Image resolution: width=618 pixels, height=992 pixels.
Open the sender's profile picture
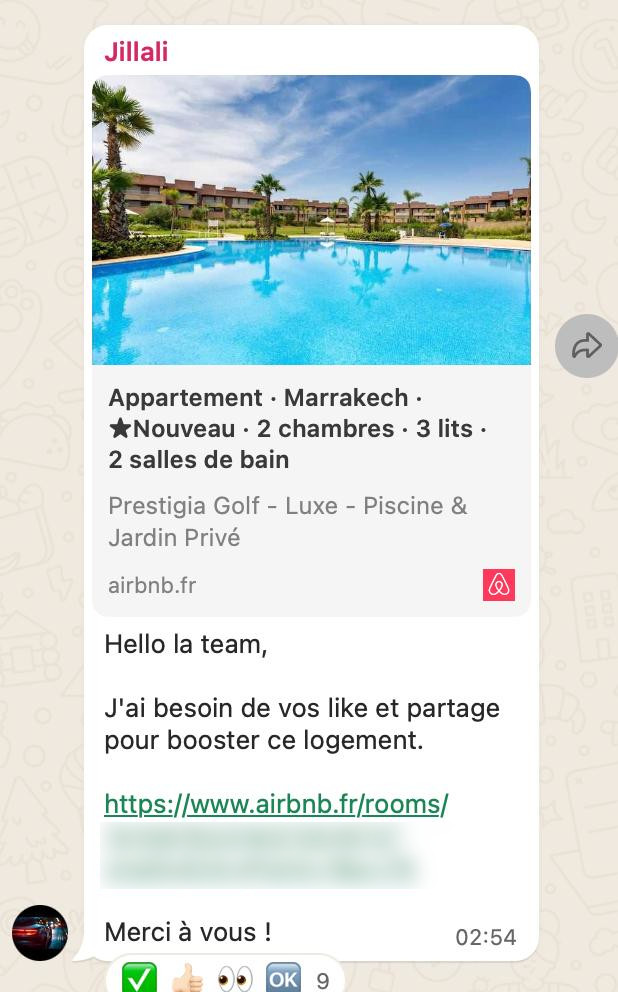[x=40, y=932]
